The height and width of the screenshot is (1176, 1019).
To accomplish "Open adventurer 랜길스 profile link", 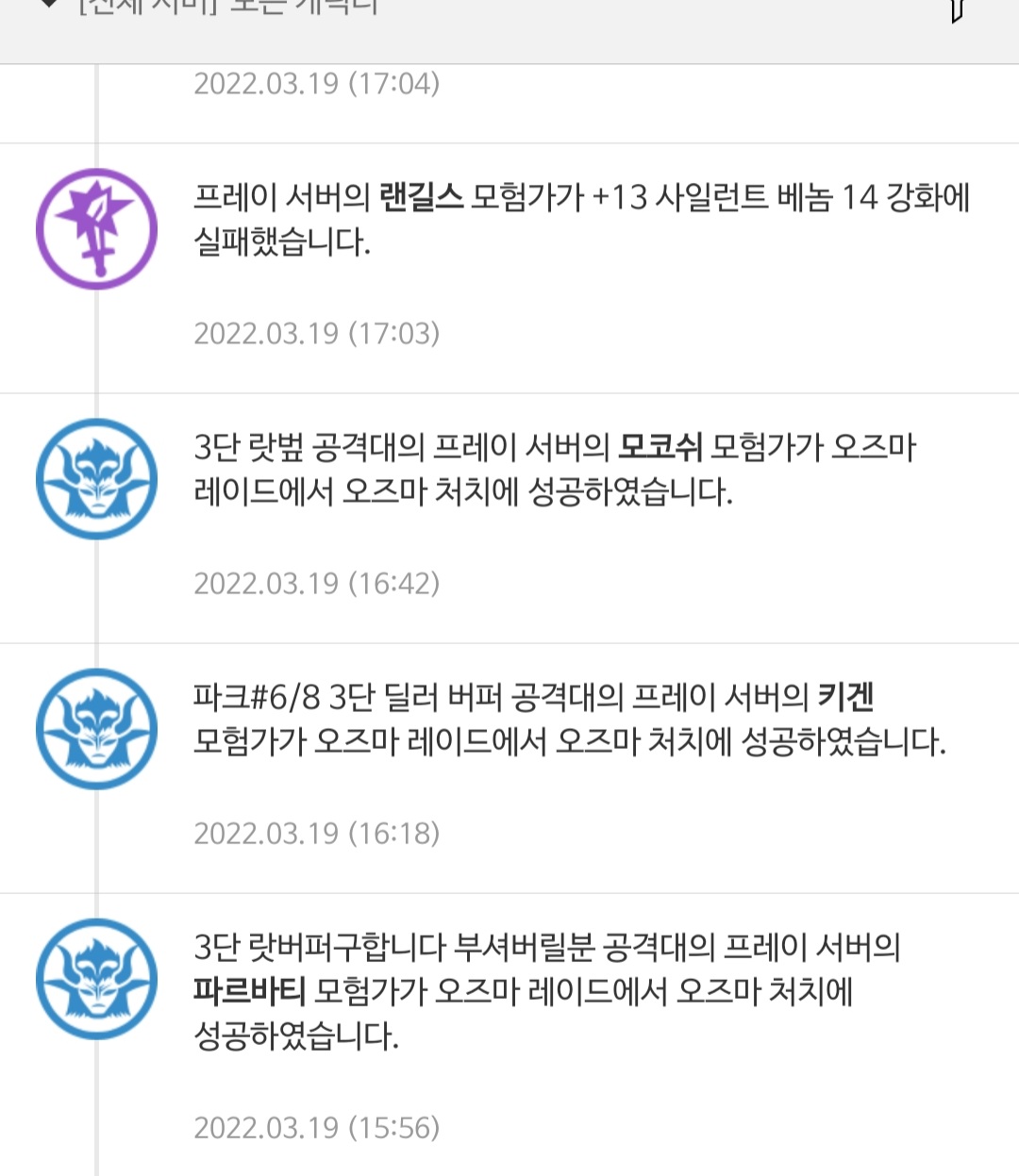I will tap(421, 198).
